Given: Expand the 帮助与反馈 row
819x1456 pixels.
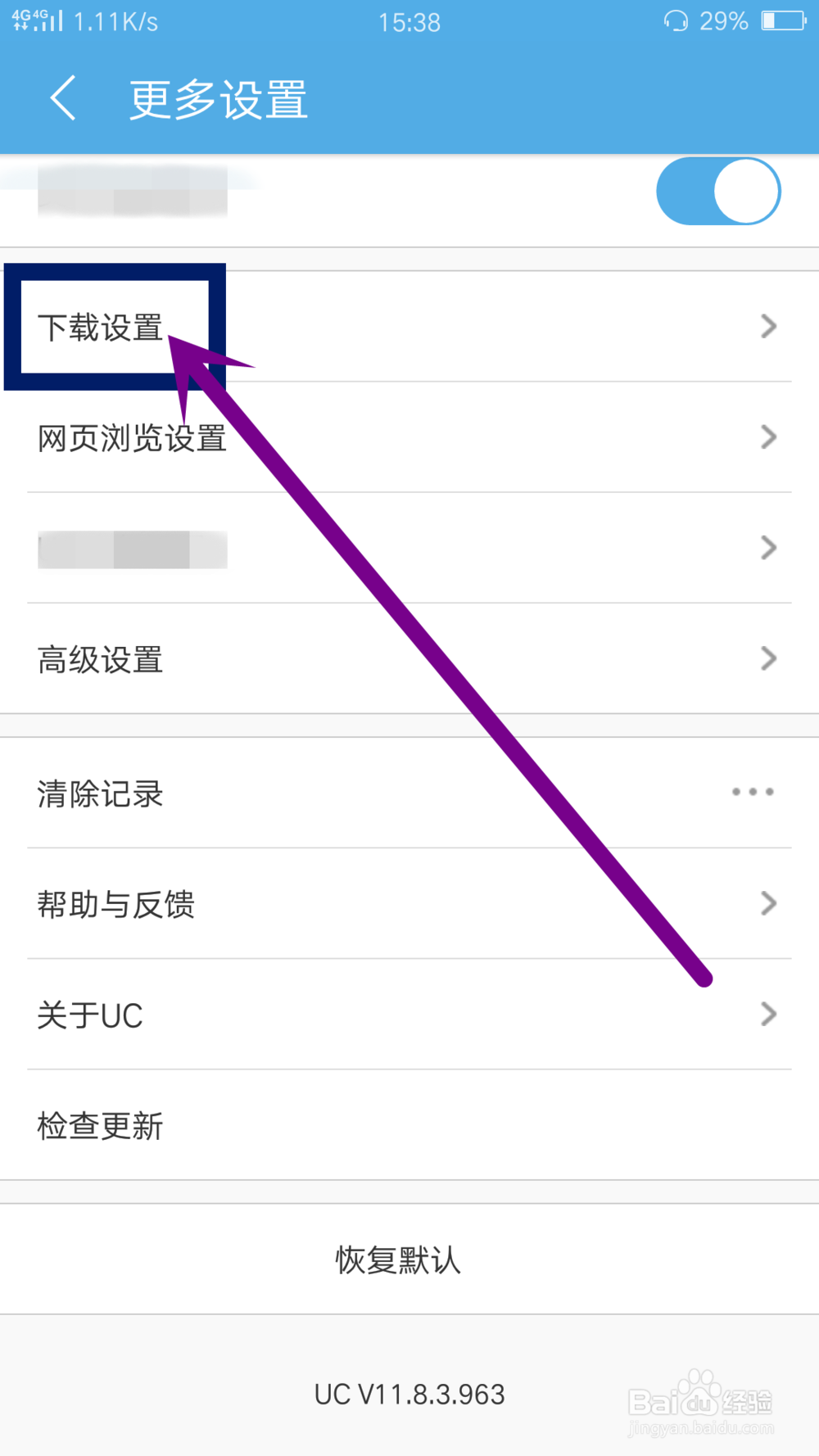Looking at the screenshot, I should click(767, 903).
